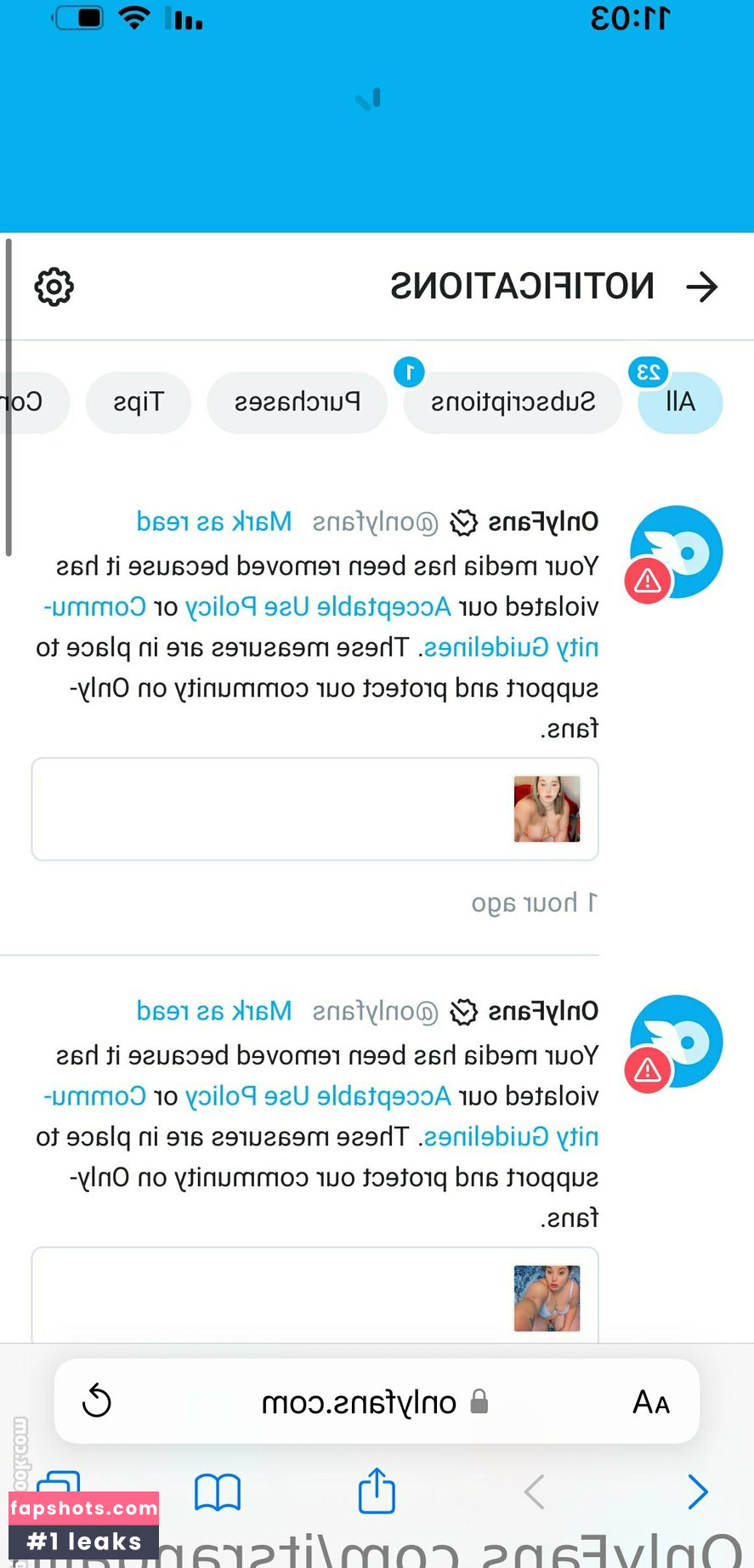Viewport: 754px width, 1568px height.
Task: Open the AA reader options
Action: click(651, 1401)
